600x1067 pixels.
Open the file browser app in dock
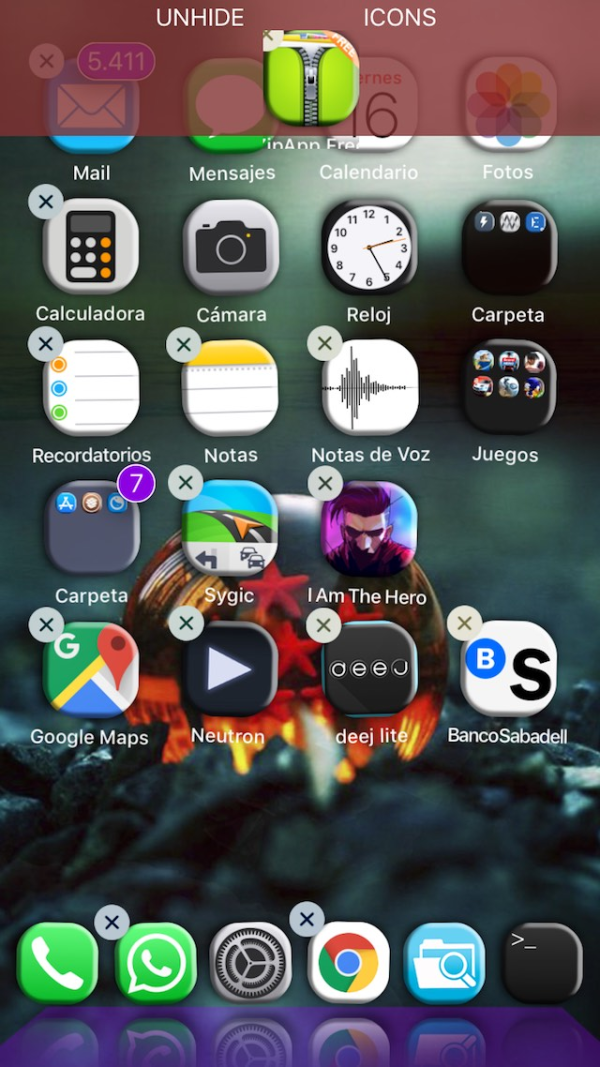(x=445, y=962)
